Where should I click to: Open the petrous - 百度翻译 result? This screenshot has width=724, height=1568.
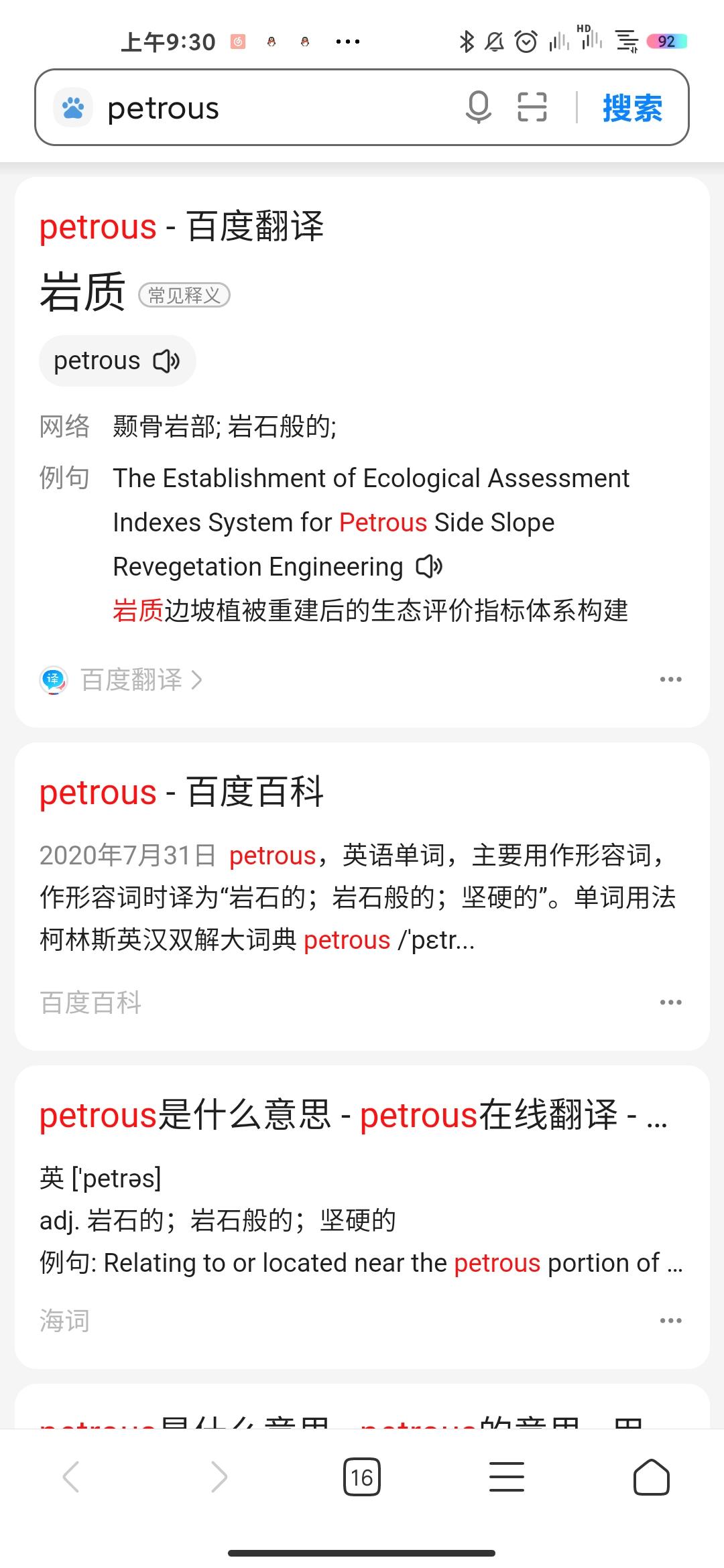click(182, 226)
